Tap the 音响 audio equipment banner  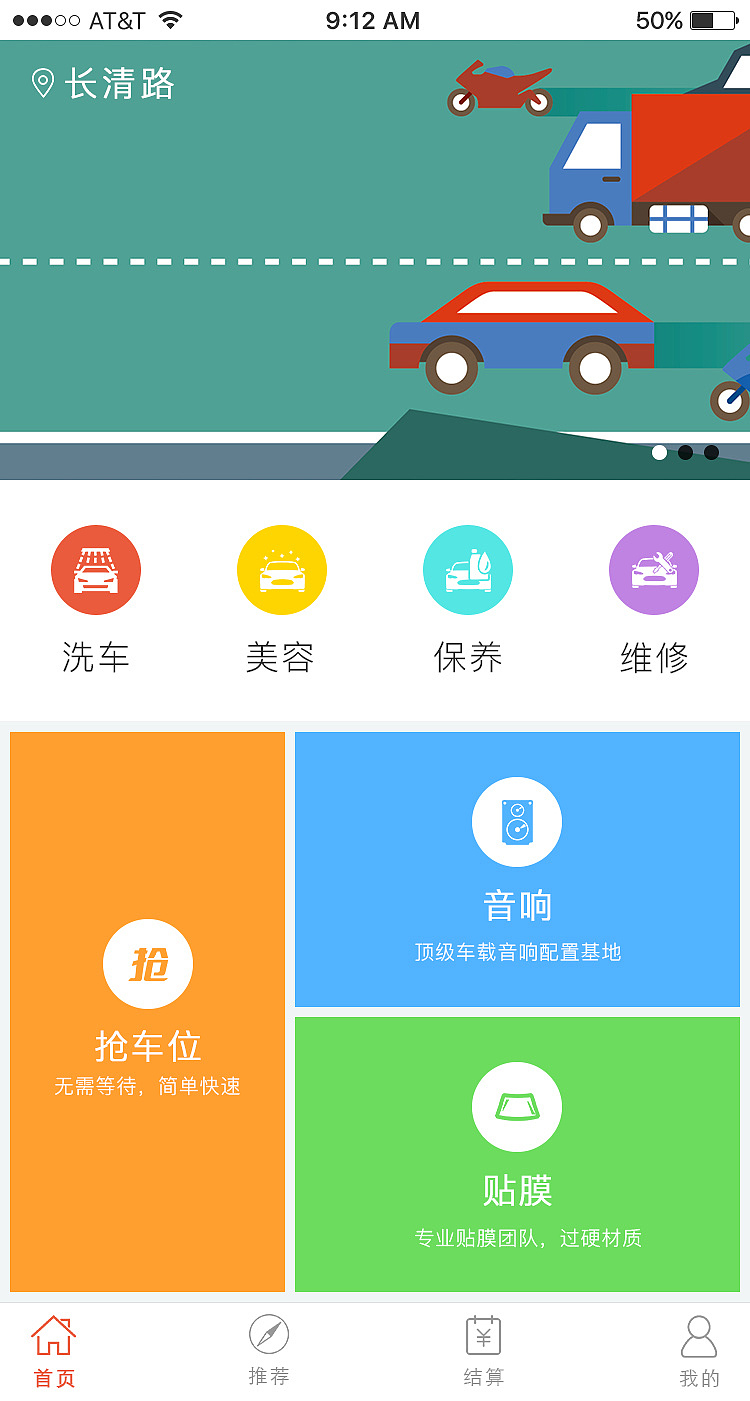517,869
